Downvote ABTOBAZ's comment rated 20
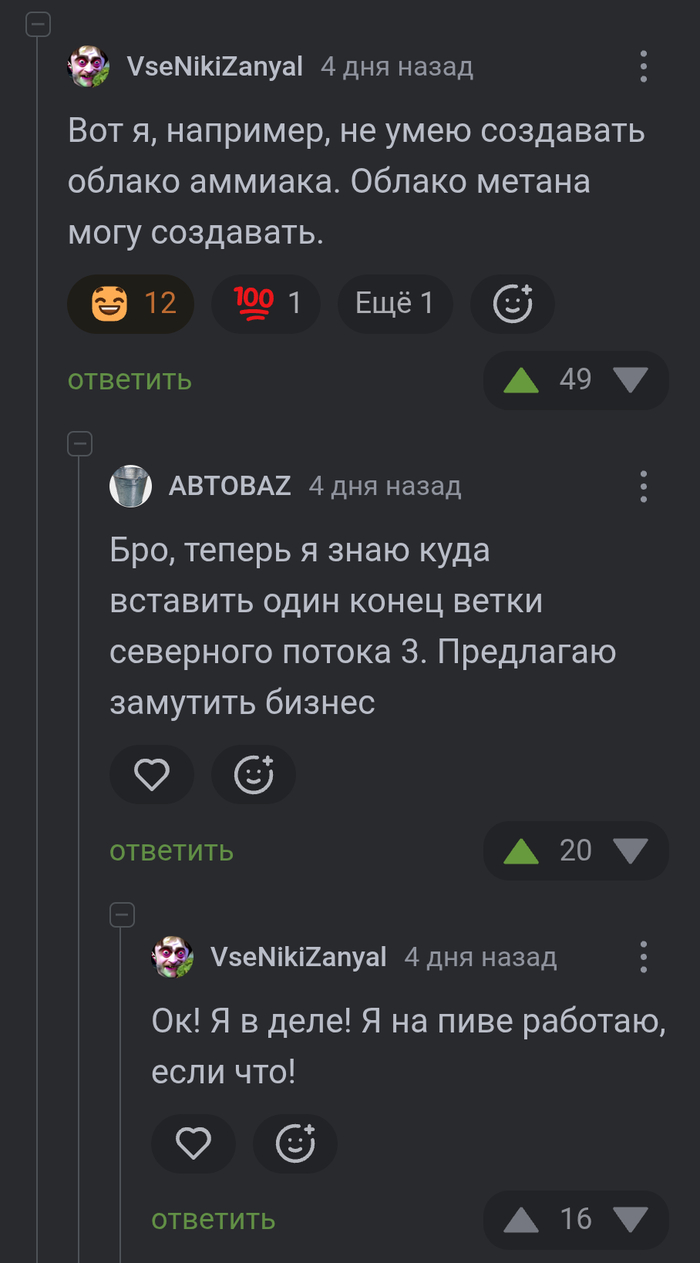700x1263 pixels. pyautogui.click(x=630, y=851)
